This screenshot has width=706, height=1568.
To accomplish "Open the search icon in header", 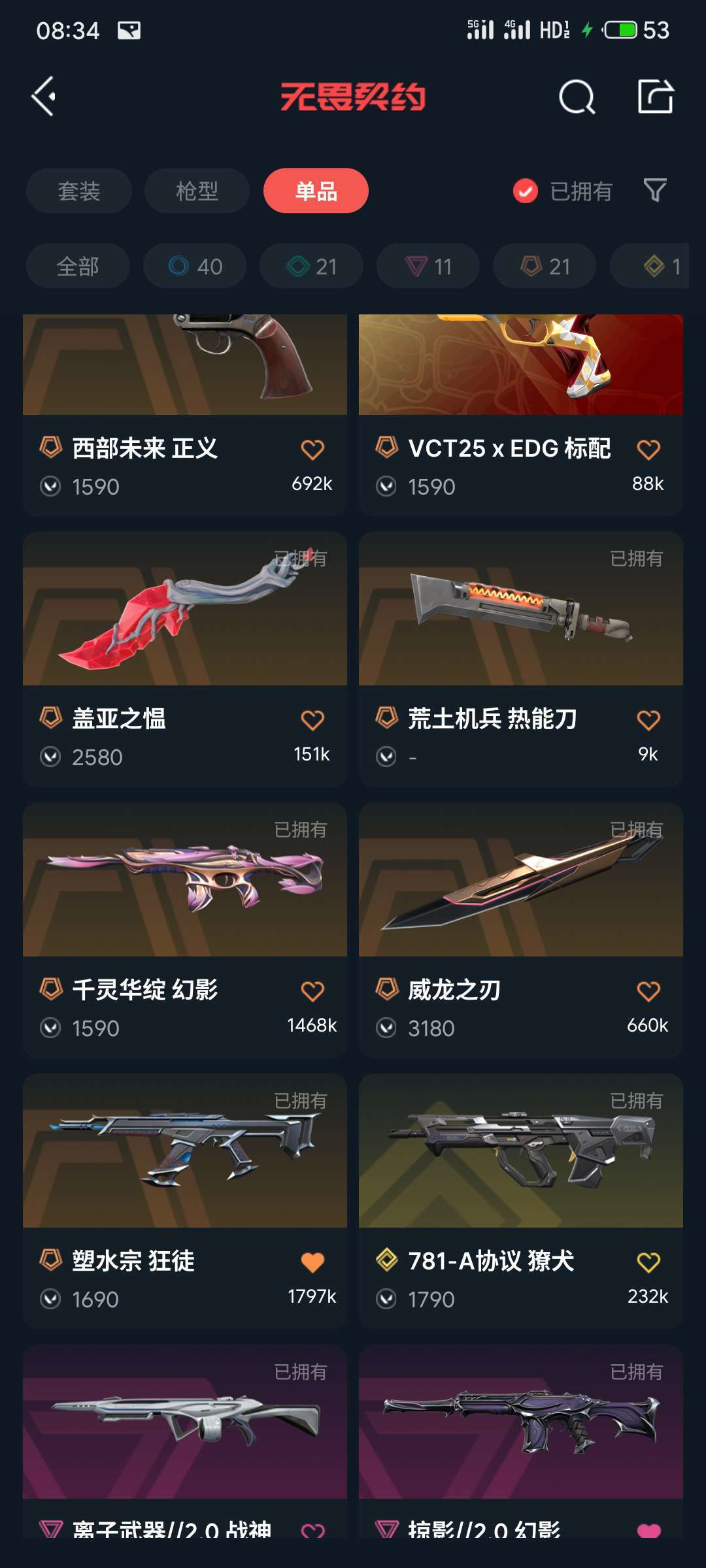I will click(x=577, y=97).
